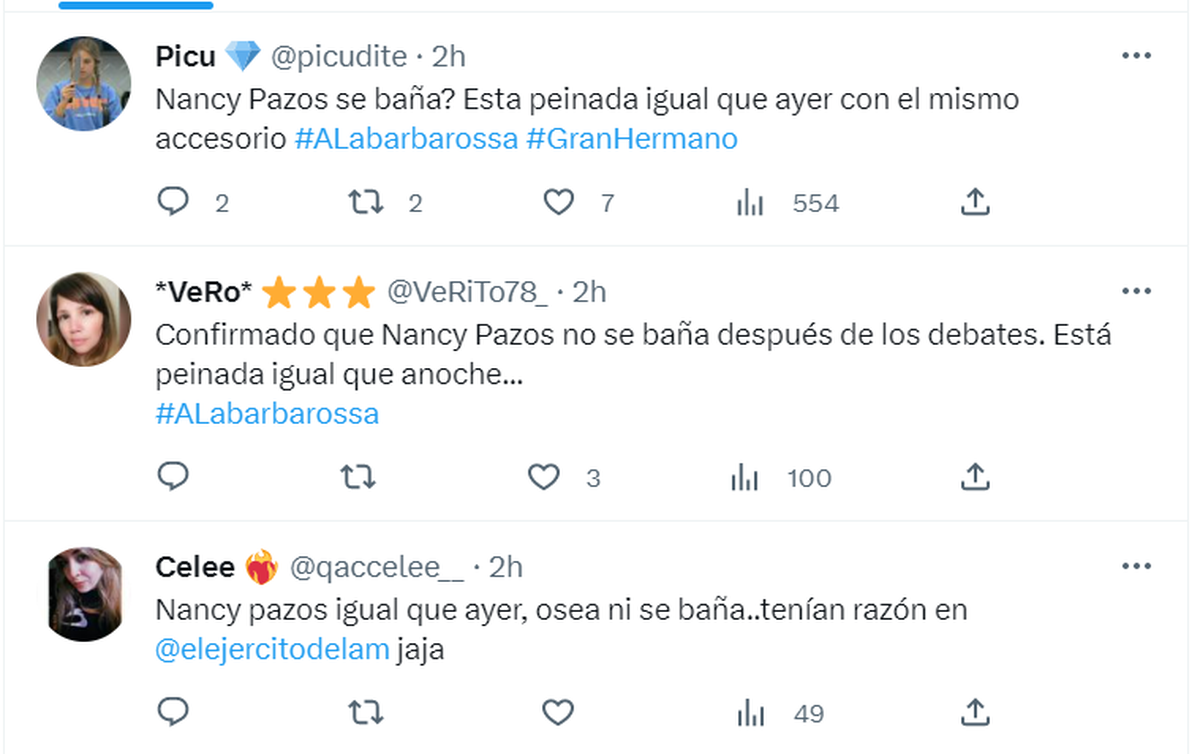1200x754 pixels.
Task: Retweet Picu's tweet
Action: pyautogui.click(x=364, y=203)
